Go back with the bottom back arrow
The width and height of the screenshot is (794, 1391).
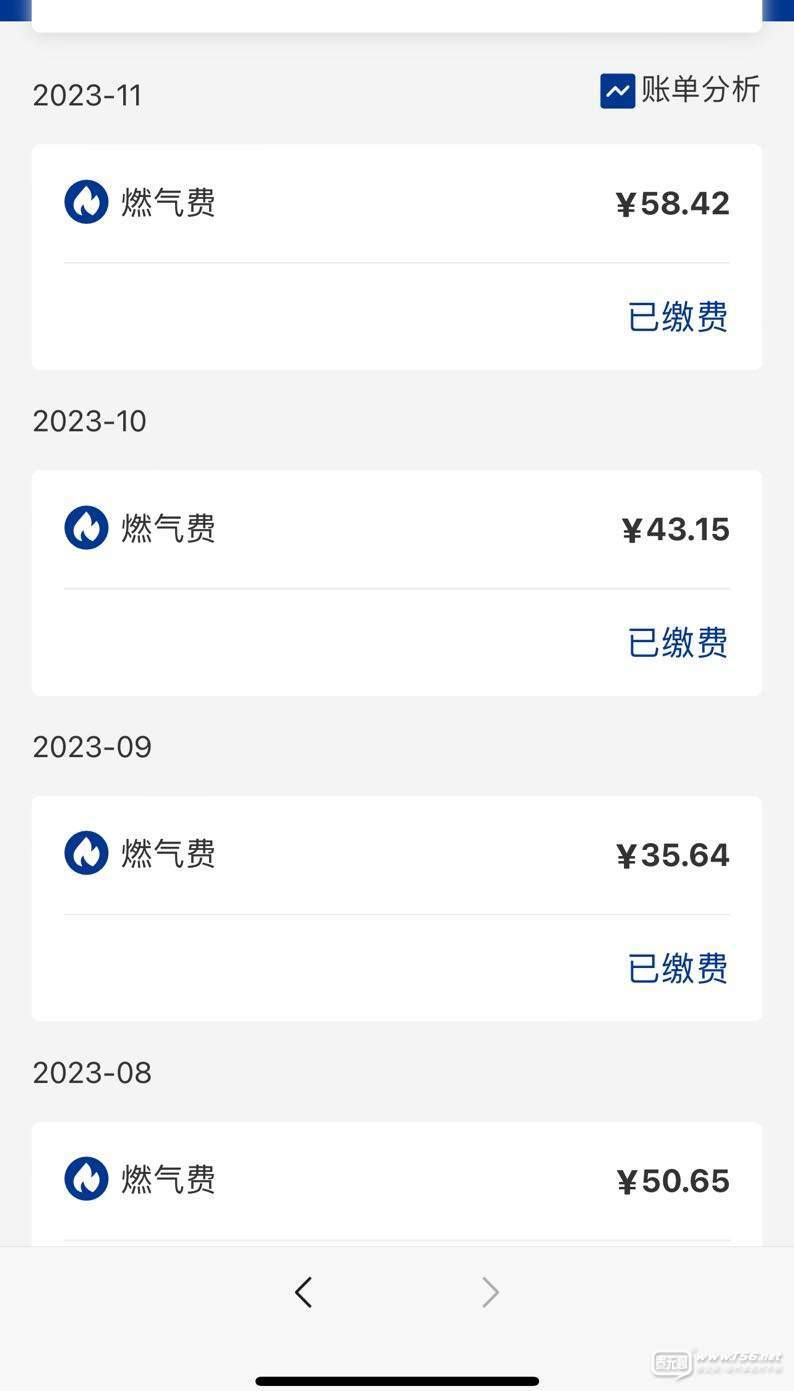[304, 1292]
